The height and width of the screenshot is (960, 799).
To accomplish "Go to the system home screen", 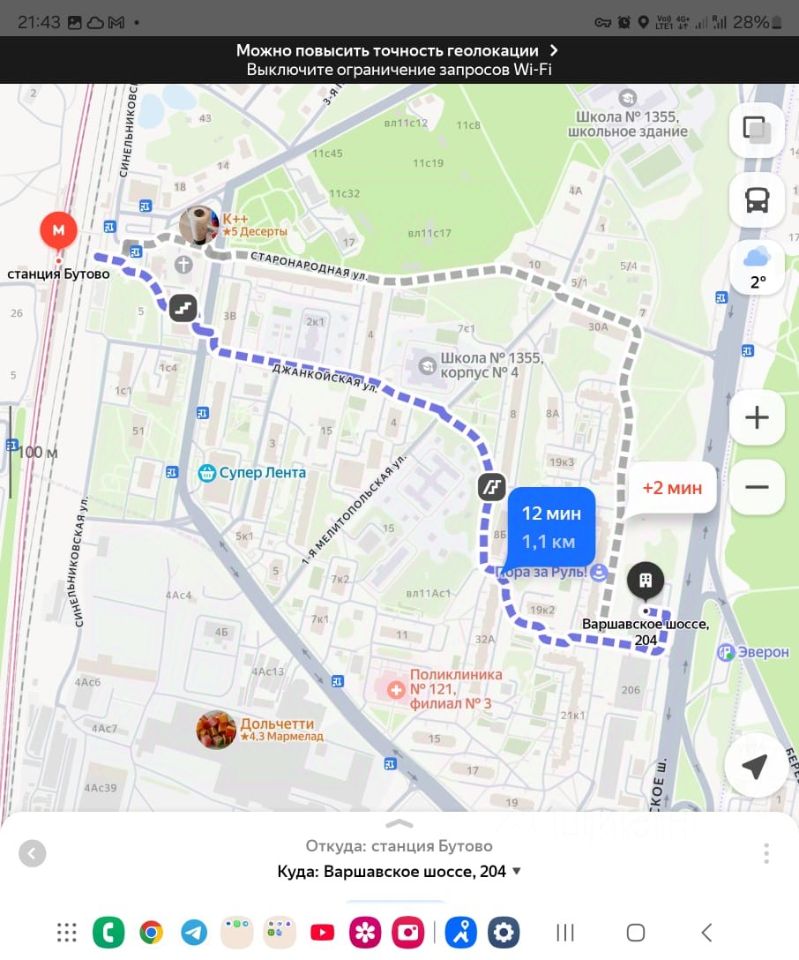I will 635,932.
